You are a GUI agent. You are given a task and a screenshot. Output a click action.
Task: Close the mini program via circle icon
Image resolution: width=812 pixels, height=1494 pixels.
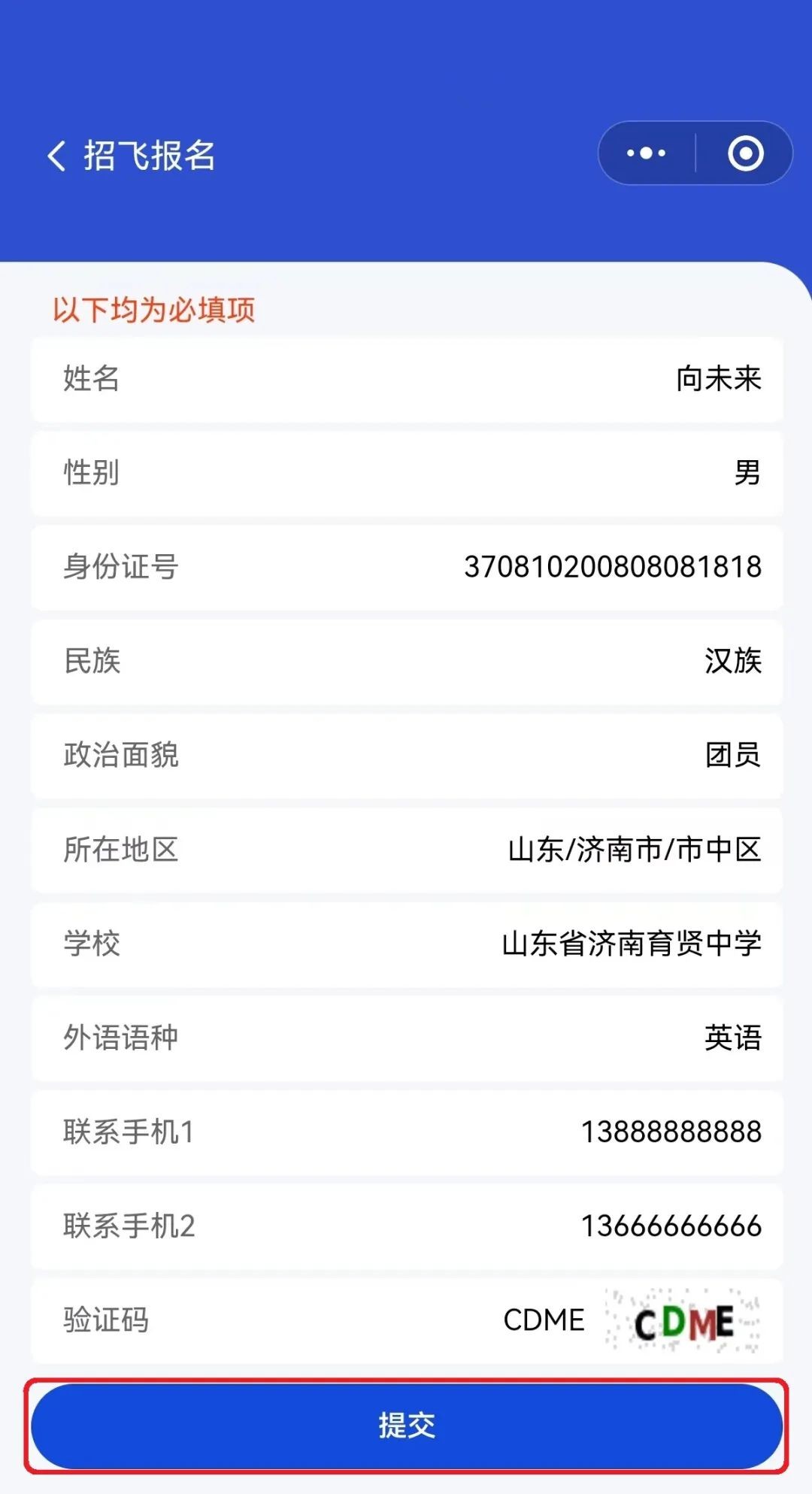coord(745,153)
